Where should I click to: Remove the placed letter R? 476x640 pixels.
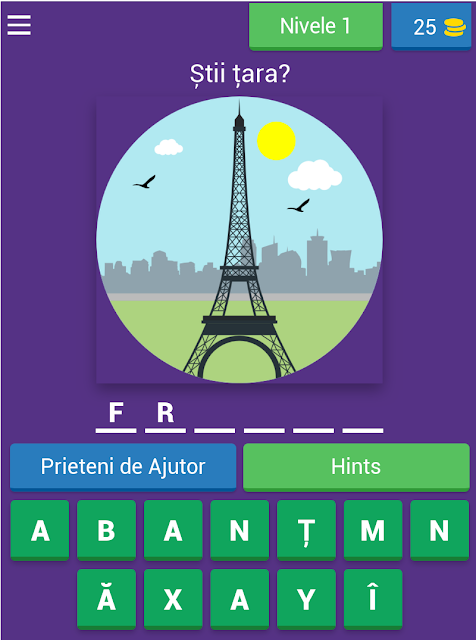(x=165, y=416)
